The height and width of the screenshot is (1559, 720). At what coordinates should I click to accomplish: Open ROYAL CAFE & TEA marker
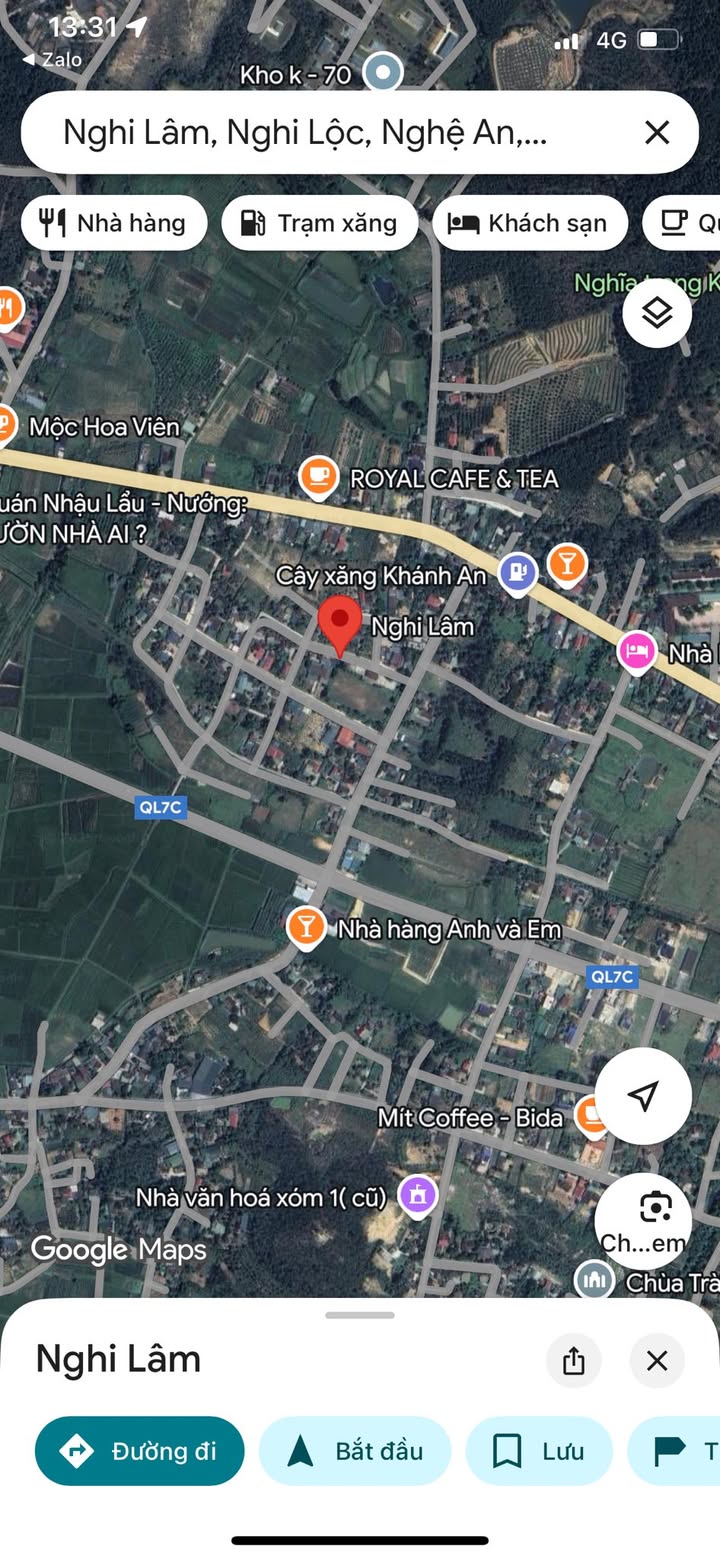point(318,477)
